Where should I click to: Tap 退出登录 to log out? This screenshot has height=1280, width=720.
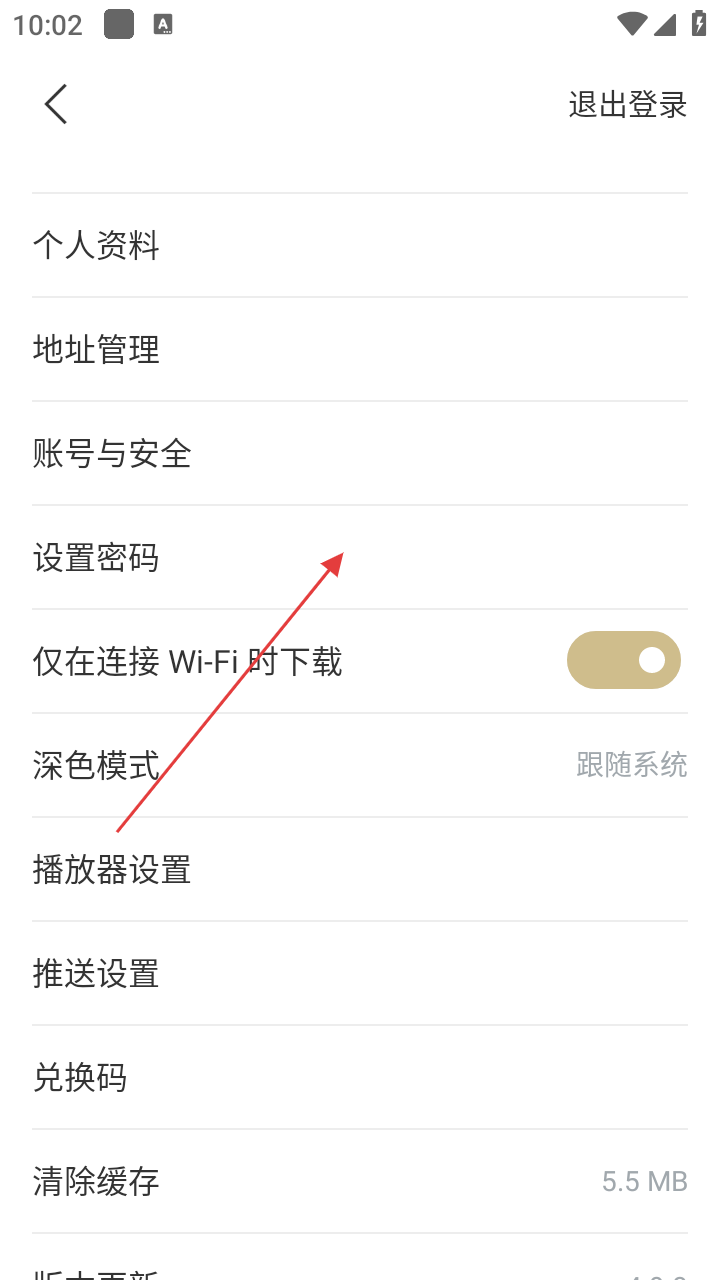627,104
